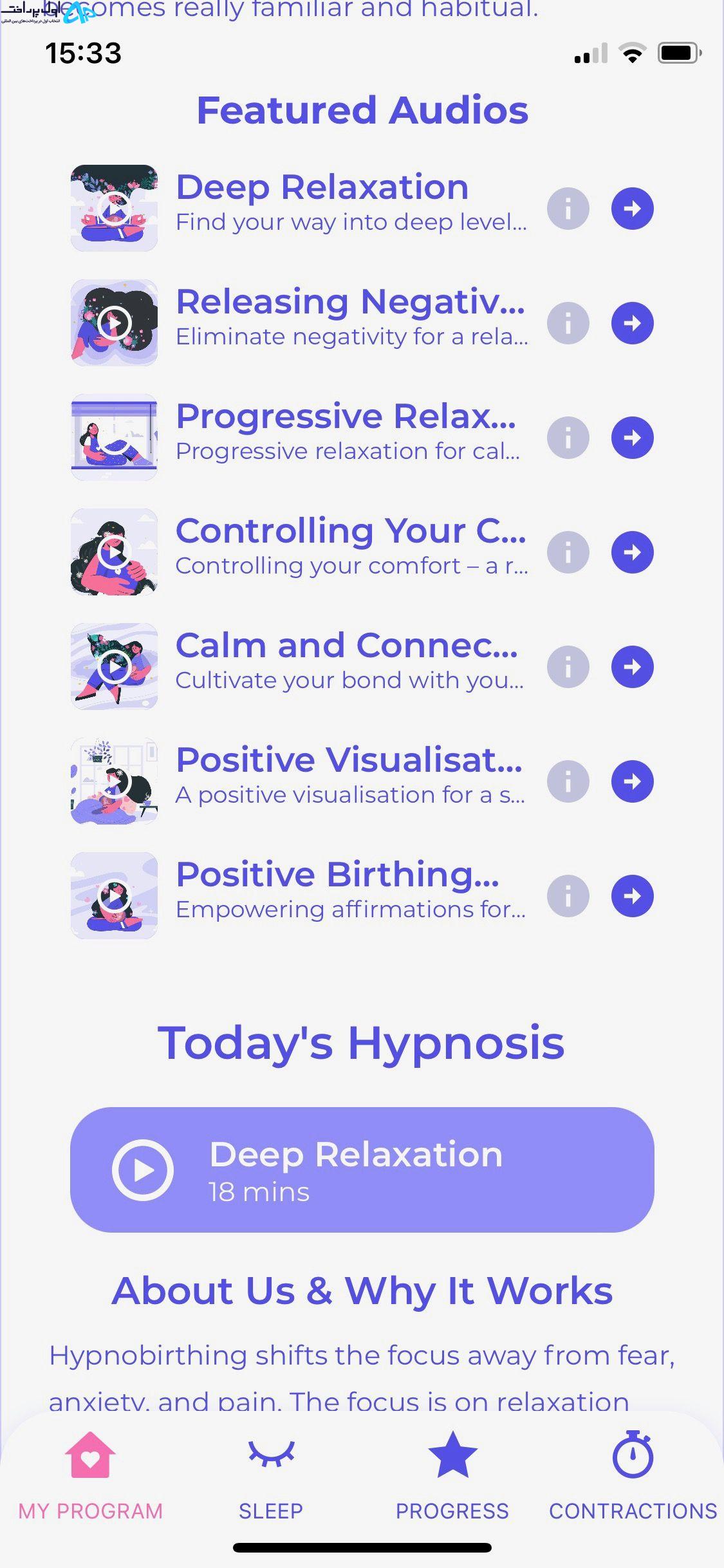Play the Deep Relaxation featured thumbnail
Viewport: 724px width, 1568px height.
pos(114,209)
